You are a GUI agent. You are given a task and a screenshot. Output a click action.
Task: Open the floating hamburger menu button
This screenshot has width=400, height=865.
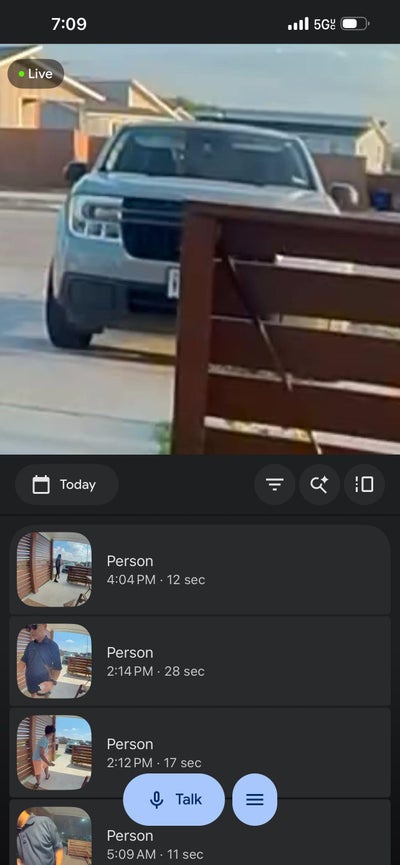[255, 799]
